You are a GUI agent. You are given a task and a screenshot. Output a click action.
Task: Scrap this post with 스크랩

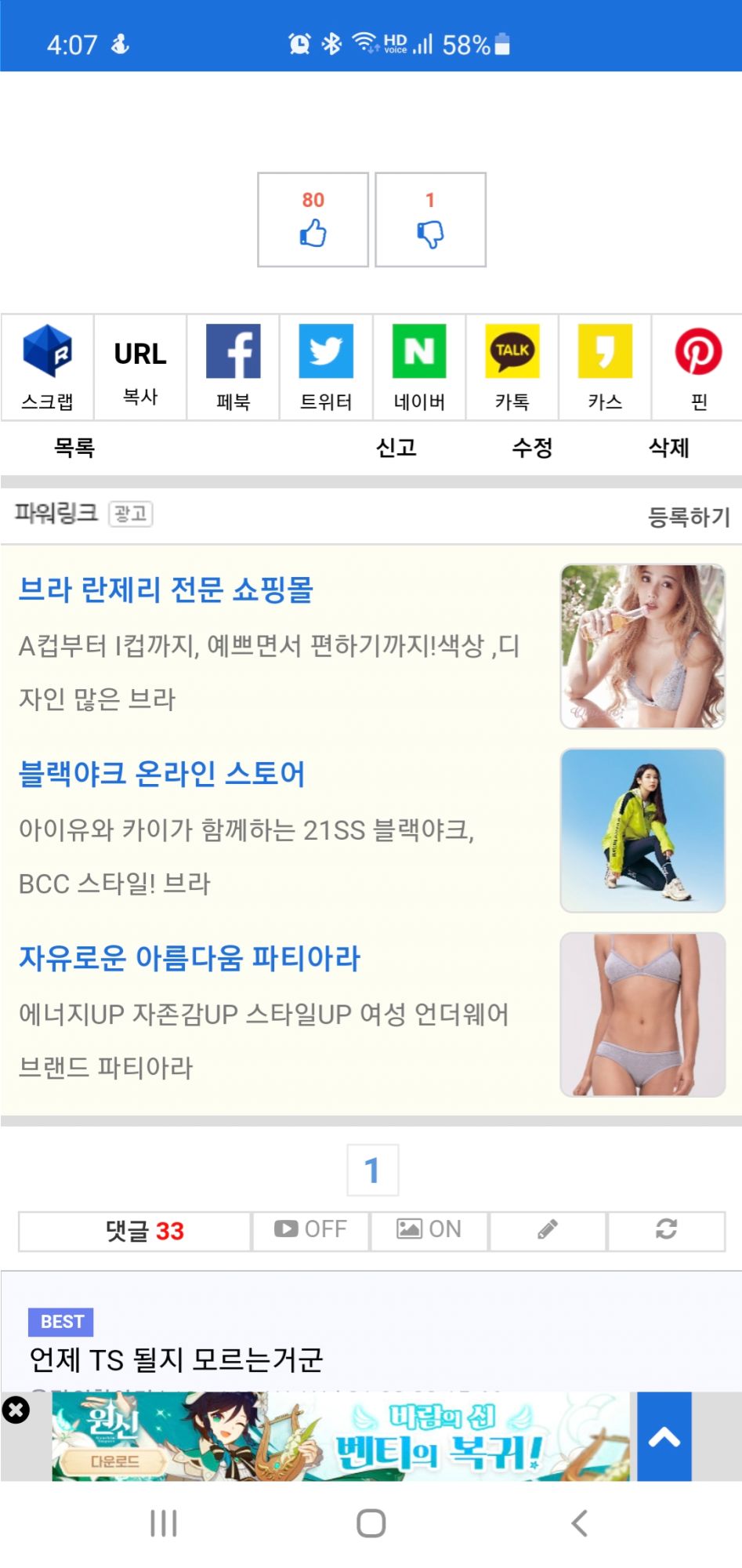coord(47,368)
